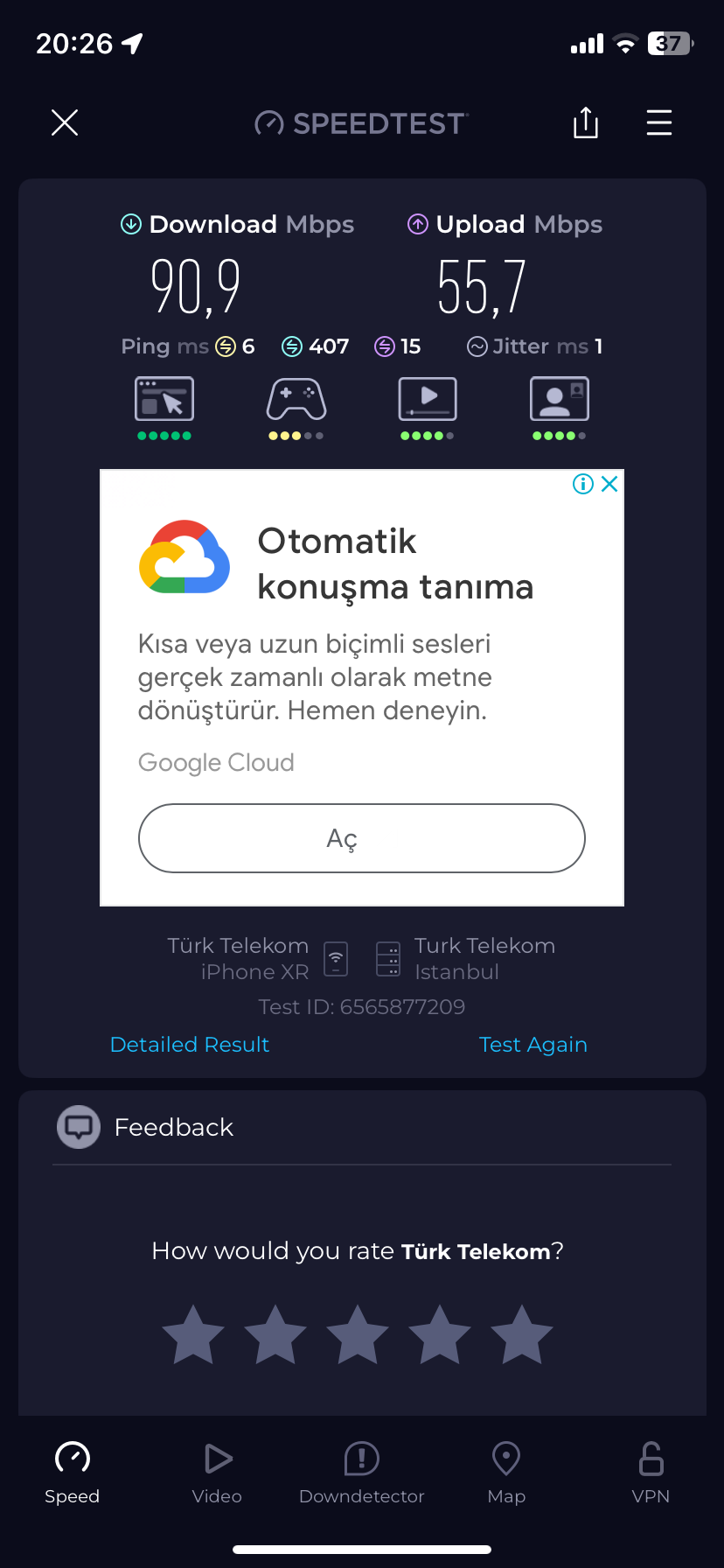Viewport: 724px width, 1568px height.
Task: Rate Türk Telekom one star
Action: coord(193,1335)
